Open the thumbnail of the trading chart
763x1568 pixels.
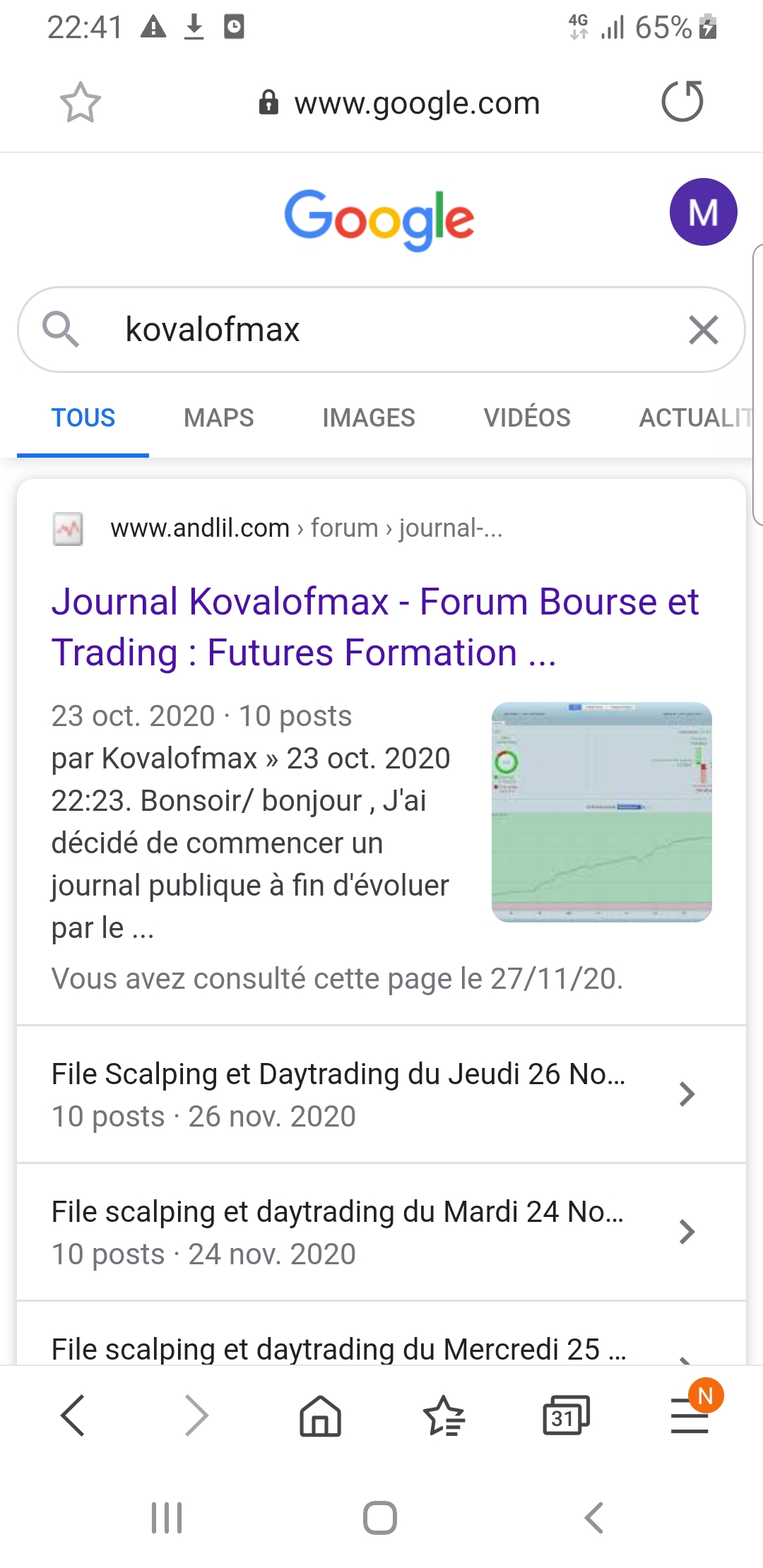coord(601,812)
